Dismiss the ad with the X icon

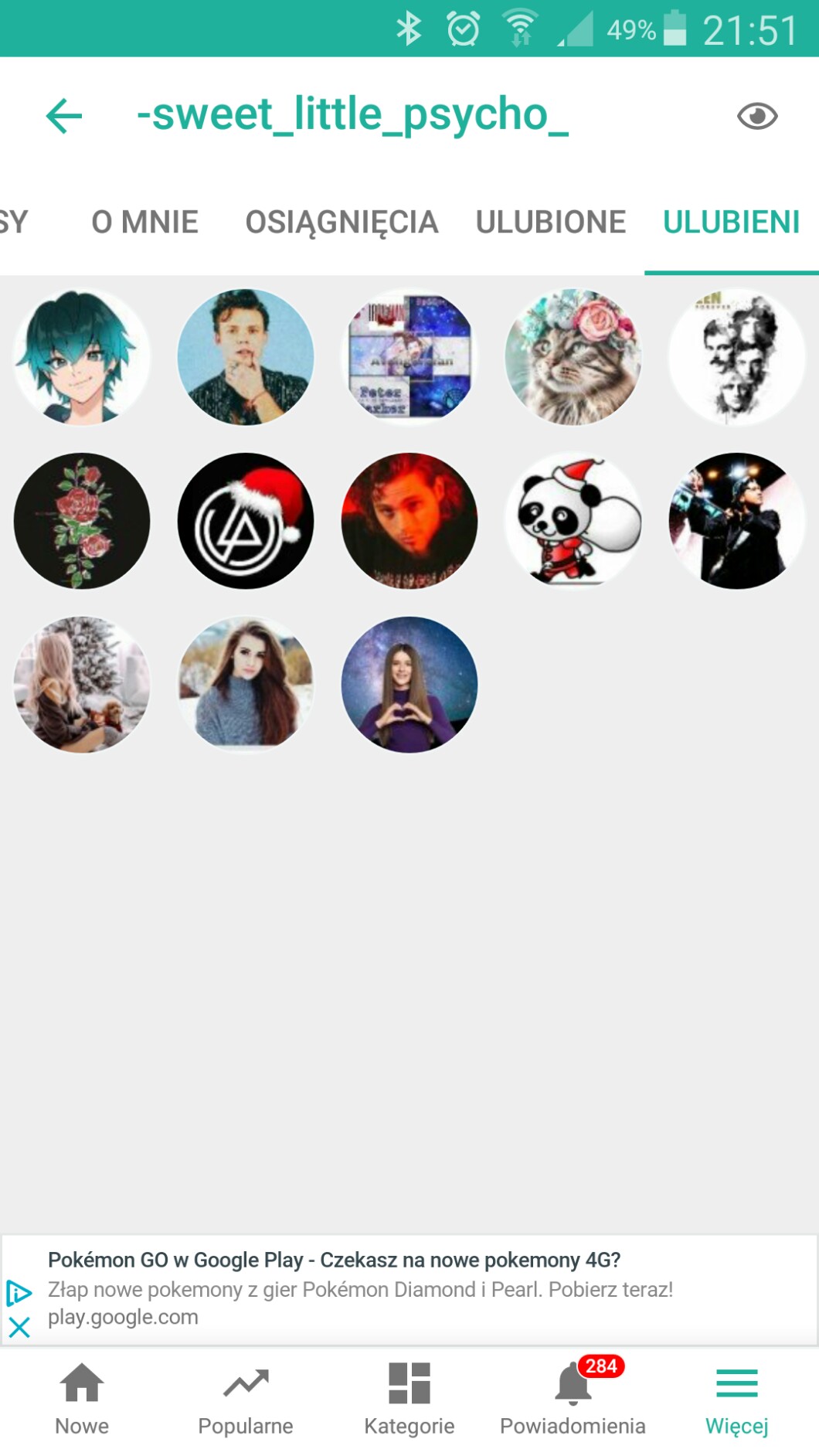click(x=19, y=1328)
